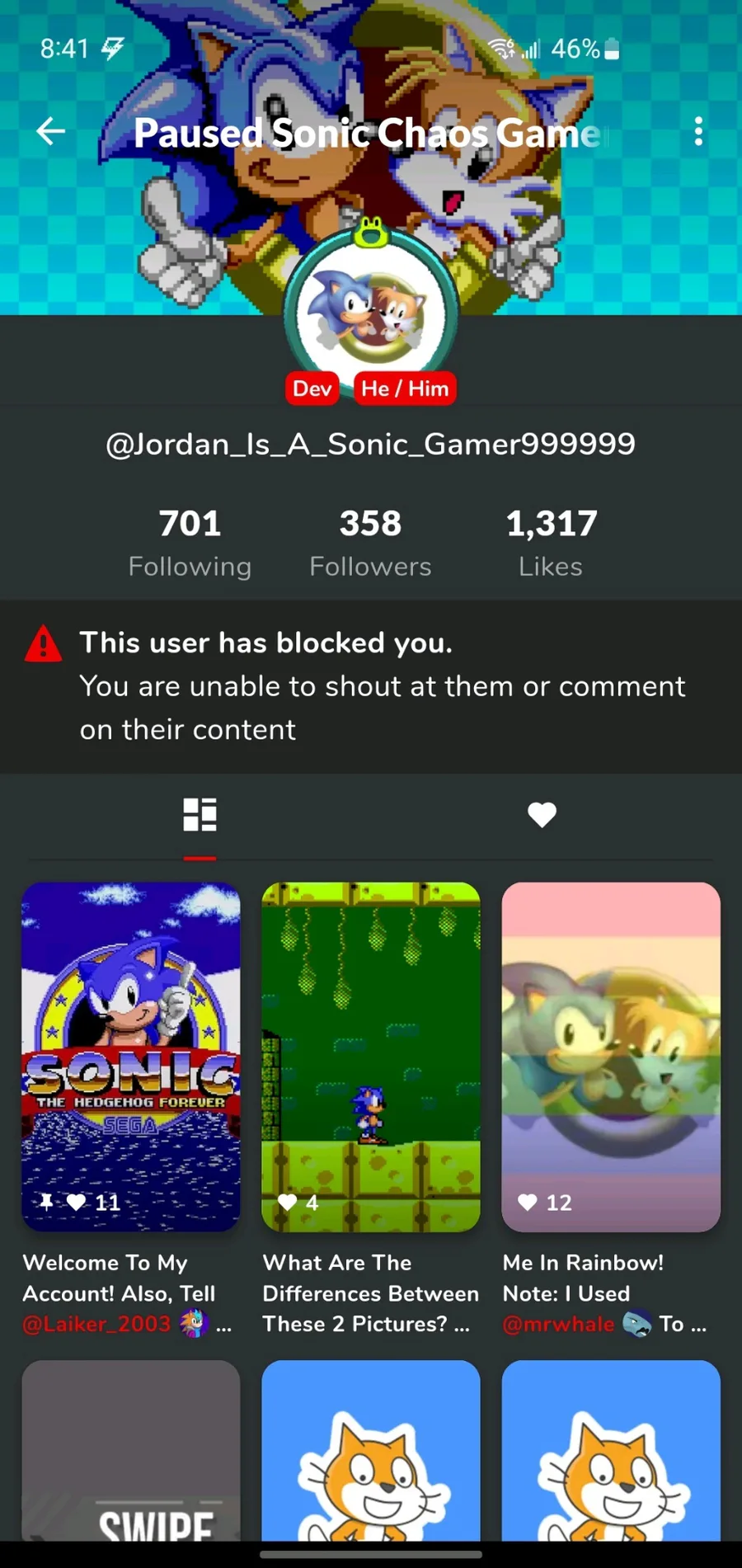Open the profile avatar picture
Screen dimensions: 742x1568
[371, 314]
